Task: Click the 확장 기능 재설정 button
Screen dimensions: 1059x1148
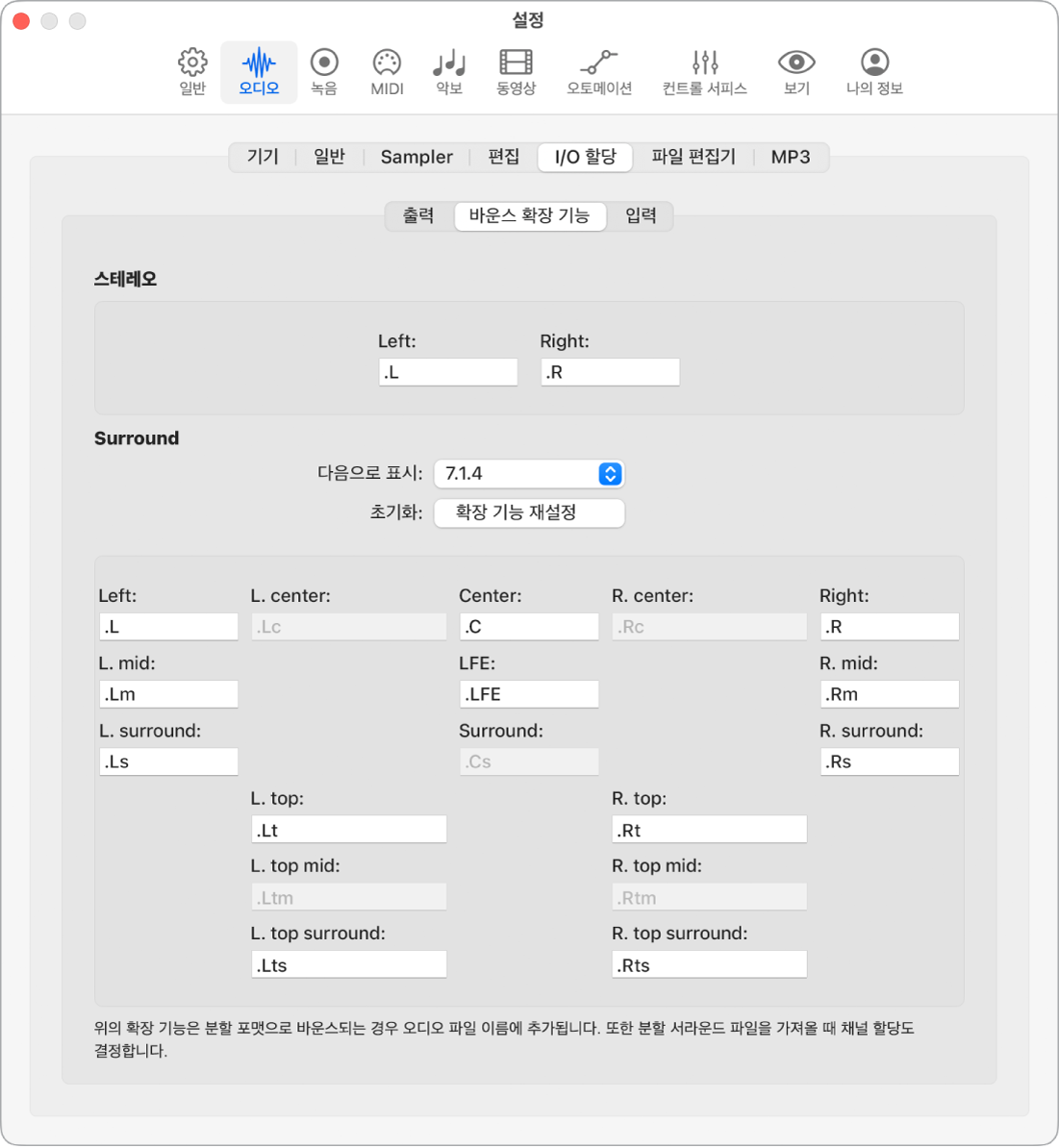Action: pyautogui.click(x=528, y=512)
